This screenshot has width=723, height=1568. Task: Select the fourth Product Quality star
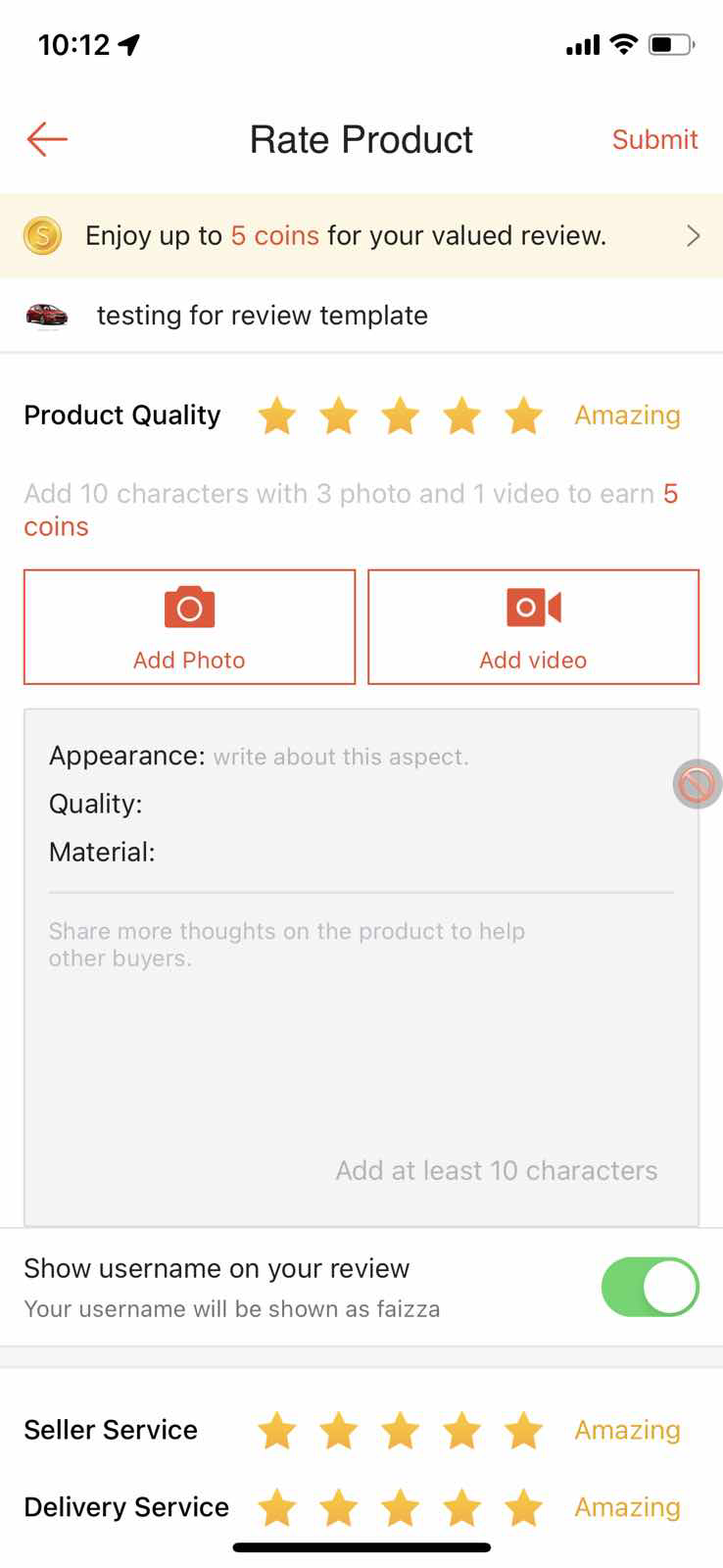pos(461,415)
